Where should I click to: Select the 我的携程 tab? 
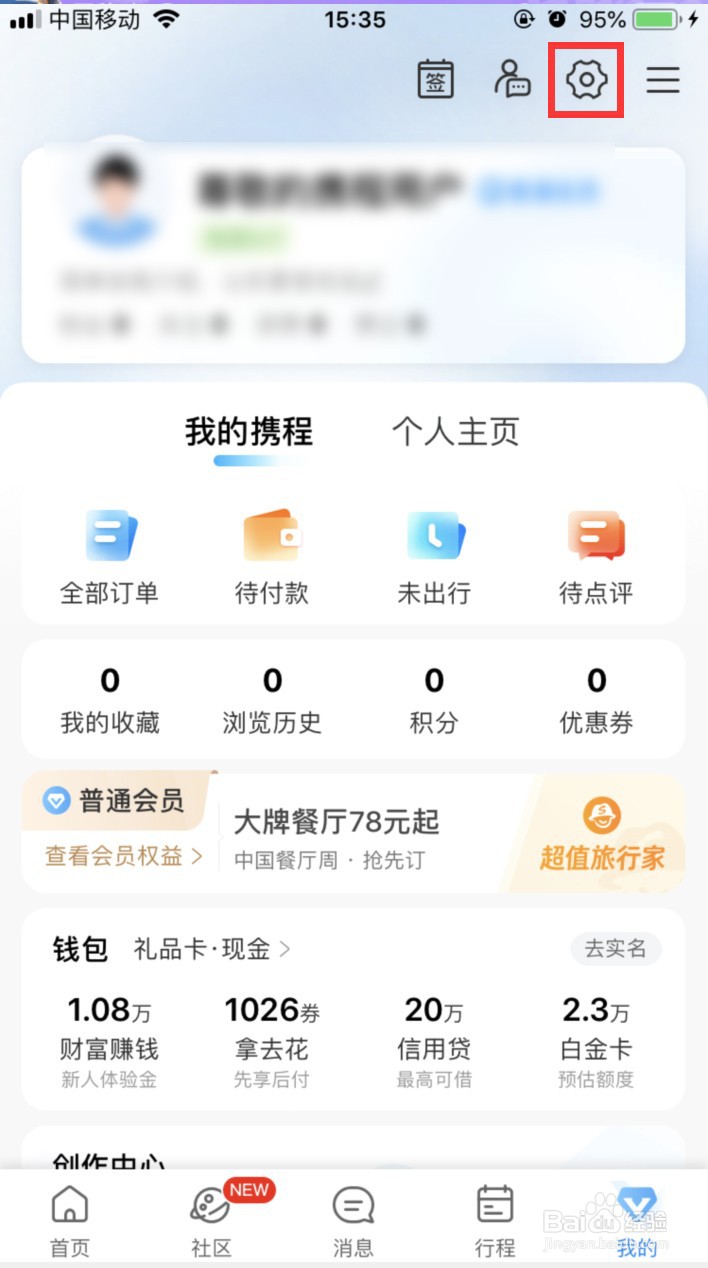(x=249, y=432)
